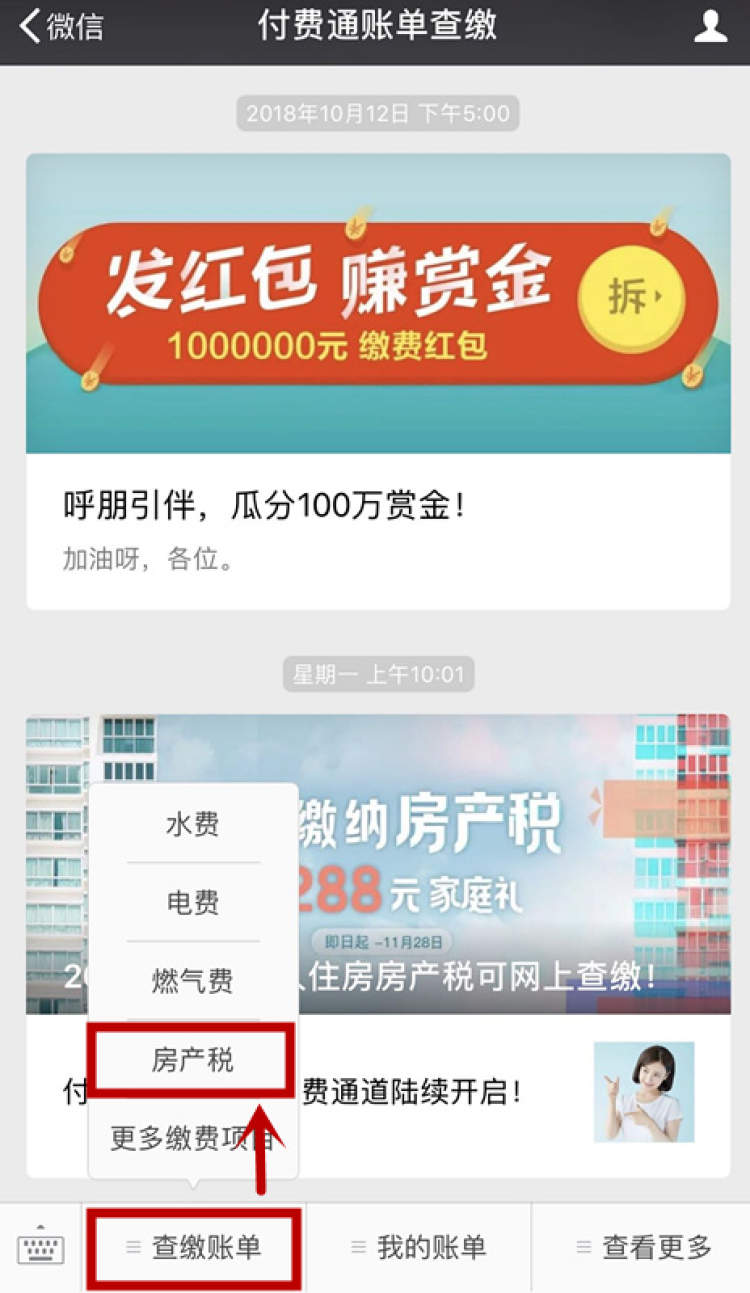The width and height of the screenshot is (750, 1293).
Task: Tap the 查缴账单 menu button
Action: [194, 1247]
